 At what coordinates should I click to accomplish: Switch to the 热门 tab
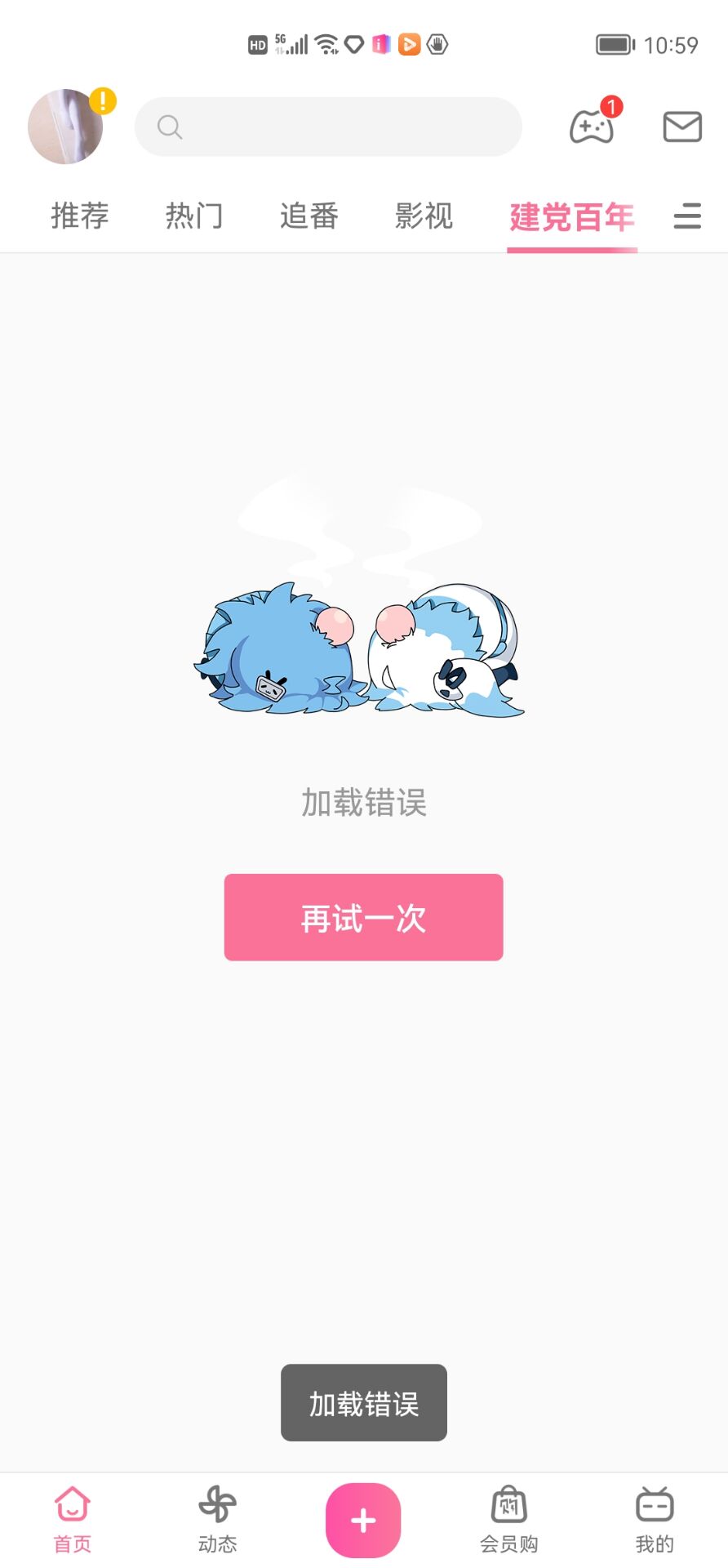(194, 216)
